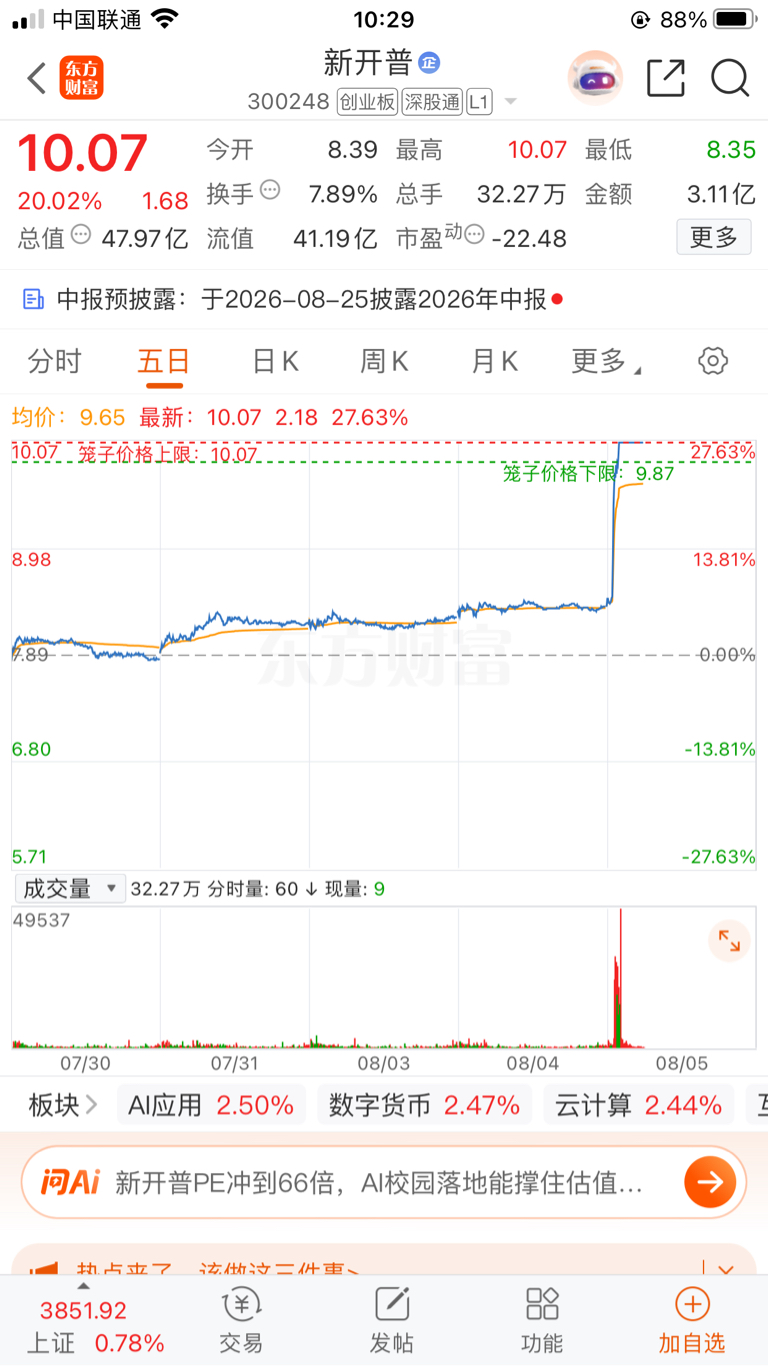The height and width of the screenshot is (1366, 768).
Task: Open the AI应用 sector chip
Action: 211,1105
